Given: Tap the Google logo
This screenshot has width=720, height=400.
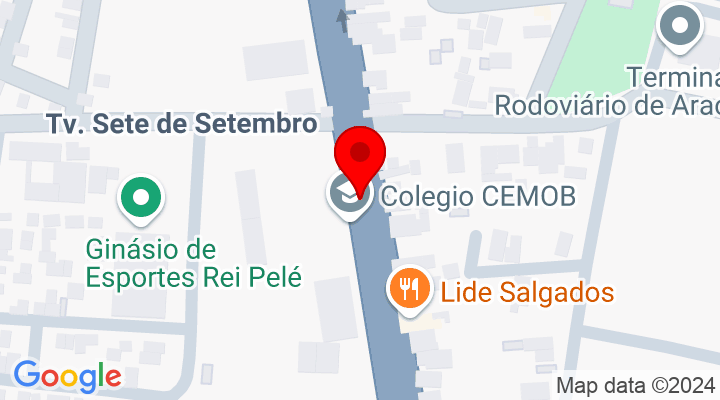Looking at the screenshot, I should (67, 376).
